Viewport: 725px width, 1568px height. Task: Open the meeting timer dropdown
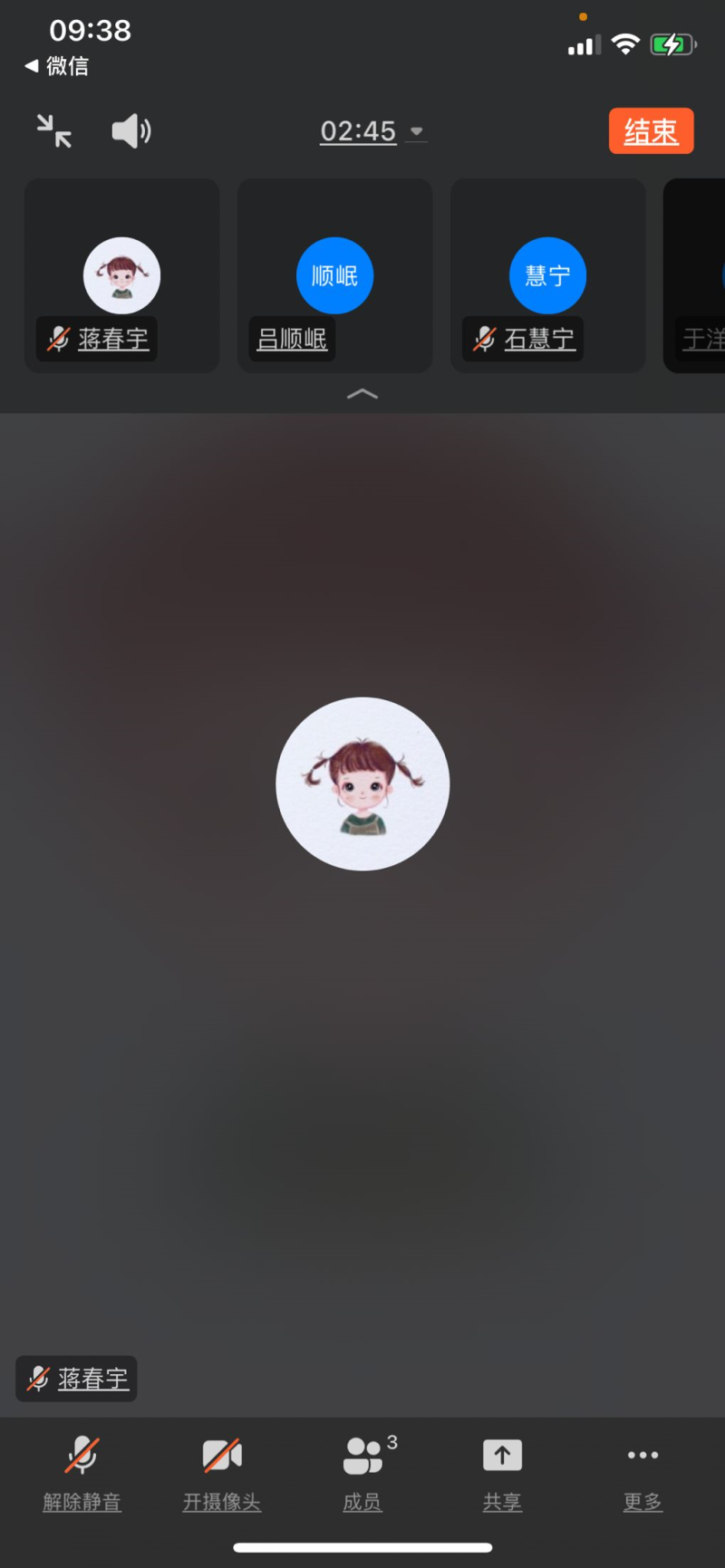tap(372, 131)
